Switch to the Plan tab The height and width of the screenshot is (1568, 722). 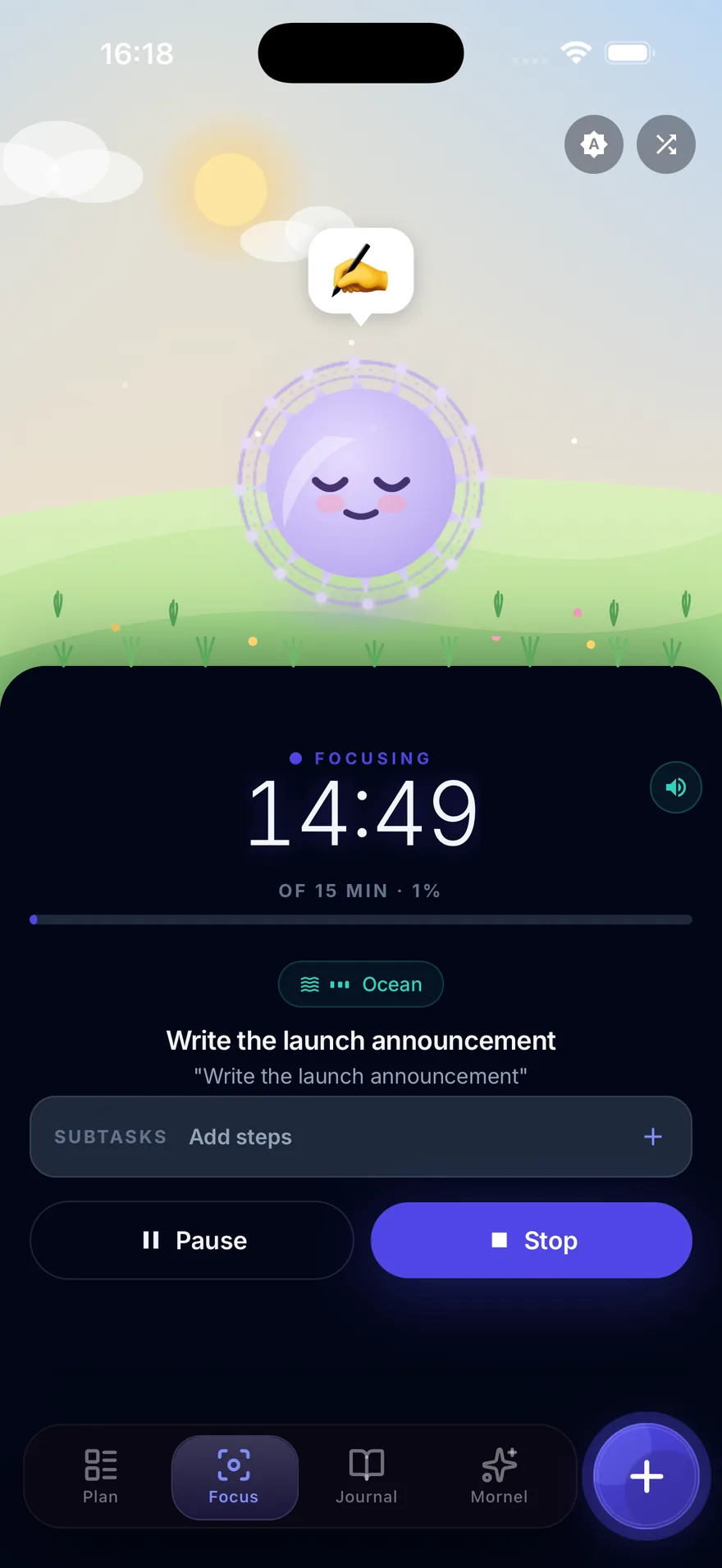(x=100, y=1476)
